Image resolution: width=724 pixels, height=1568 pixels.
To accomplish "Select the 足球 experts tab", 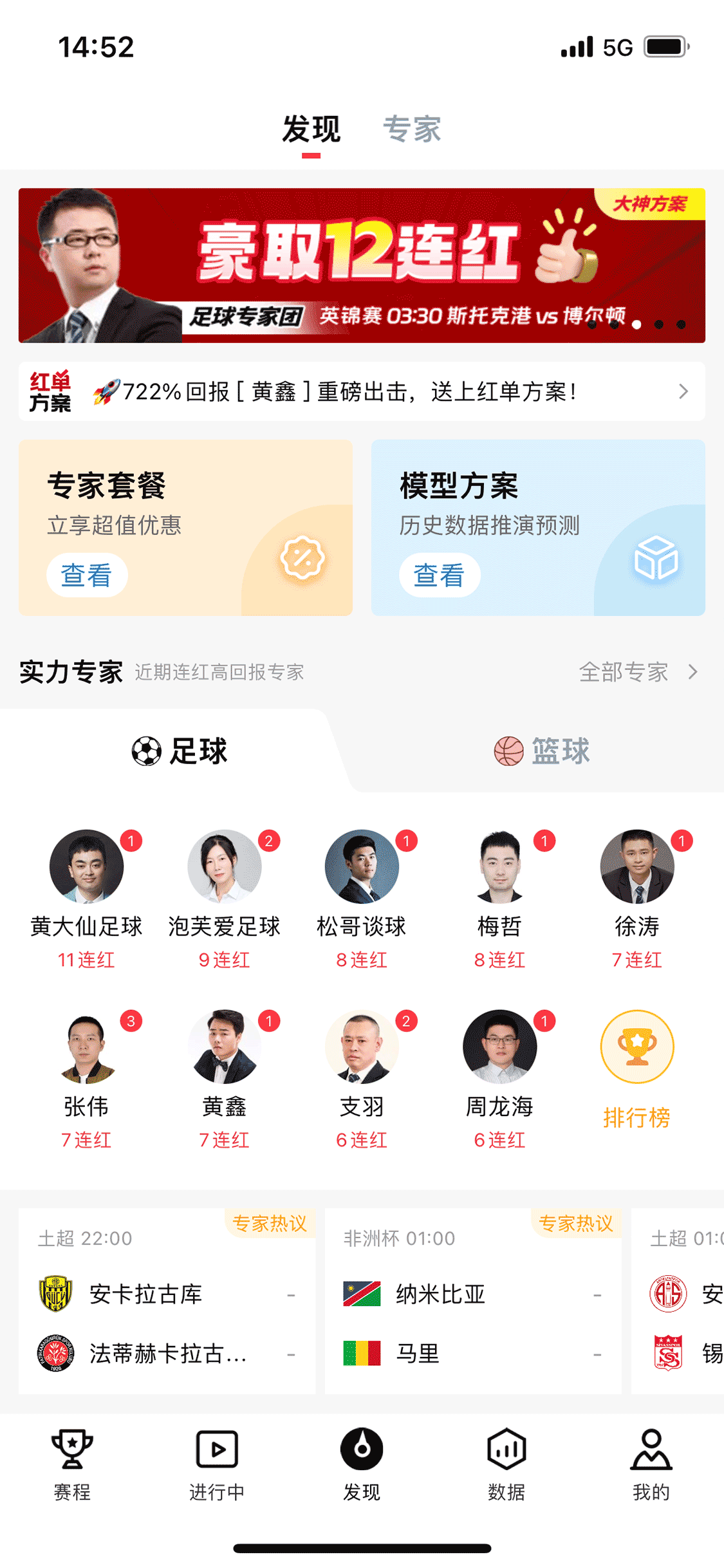I will (180, 751).
